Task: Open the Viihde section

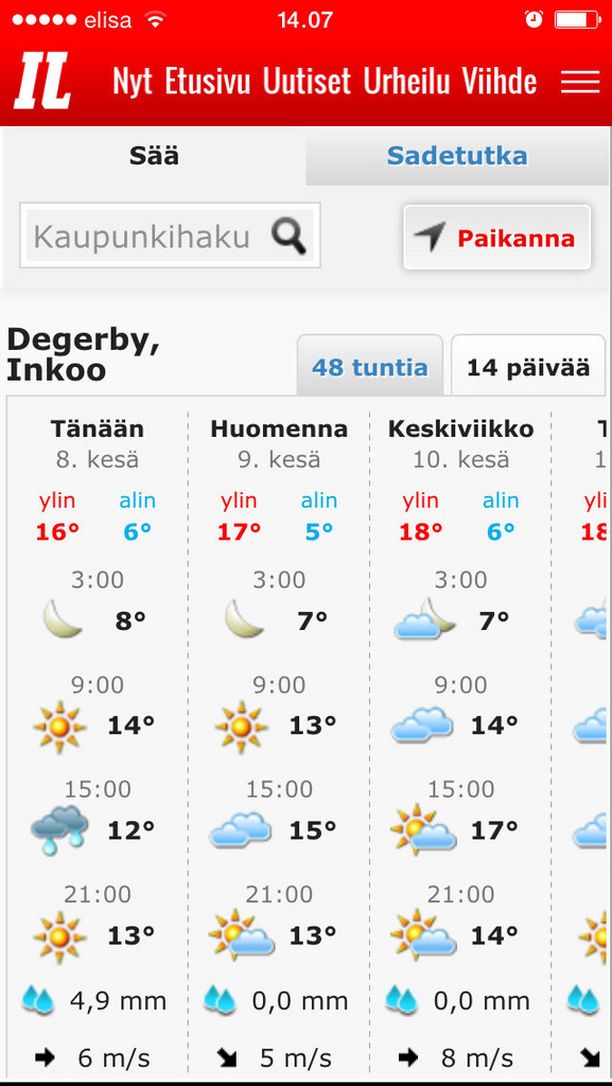Action: (499, 81)
